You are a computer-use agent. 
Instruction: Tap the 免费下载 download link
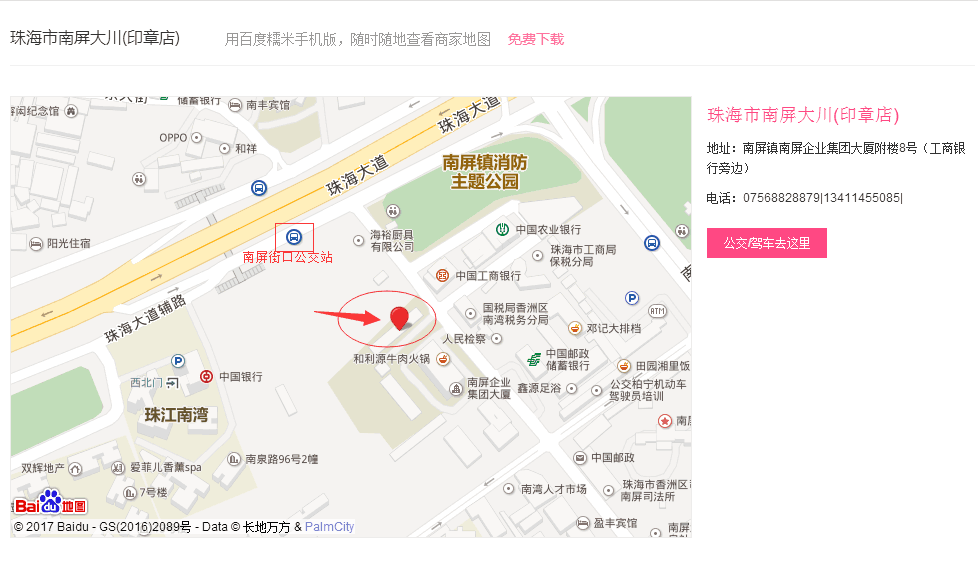[535, 40]
